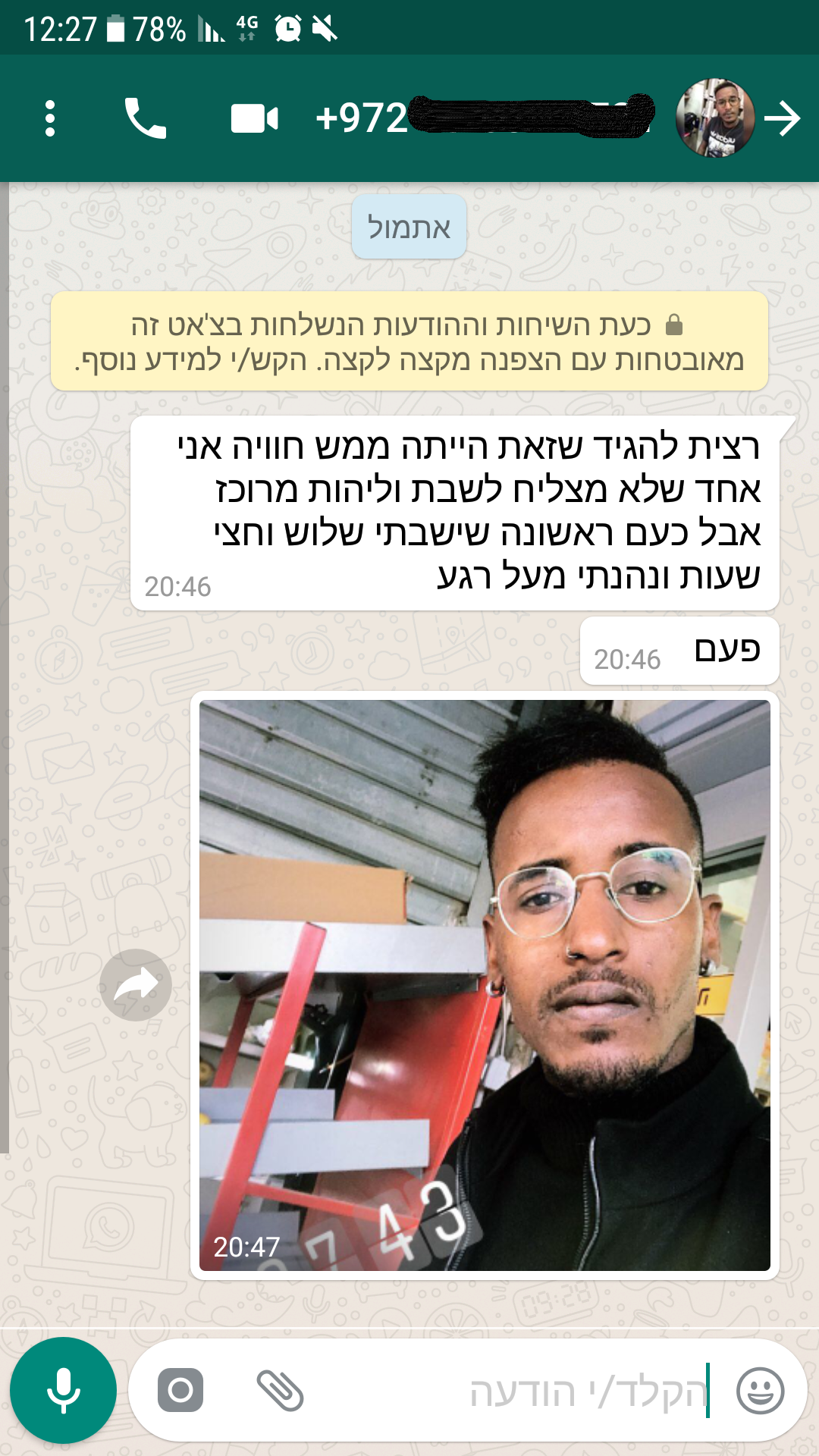
Task: Go back using the arrow
Action: tap(783, 118)
